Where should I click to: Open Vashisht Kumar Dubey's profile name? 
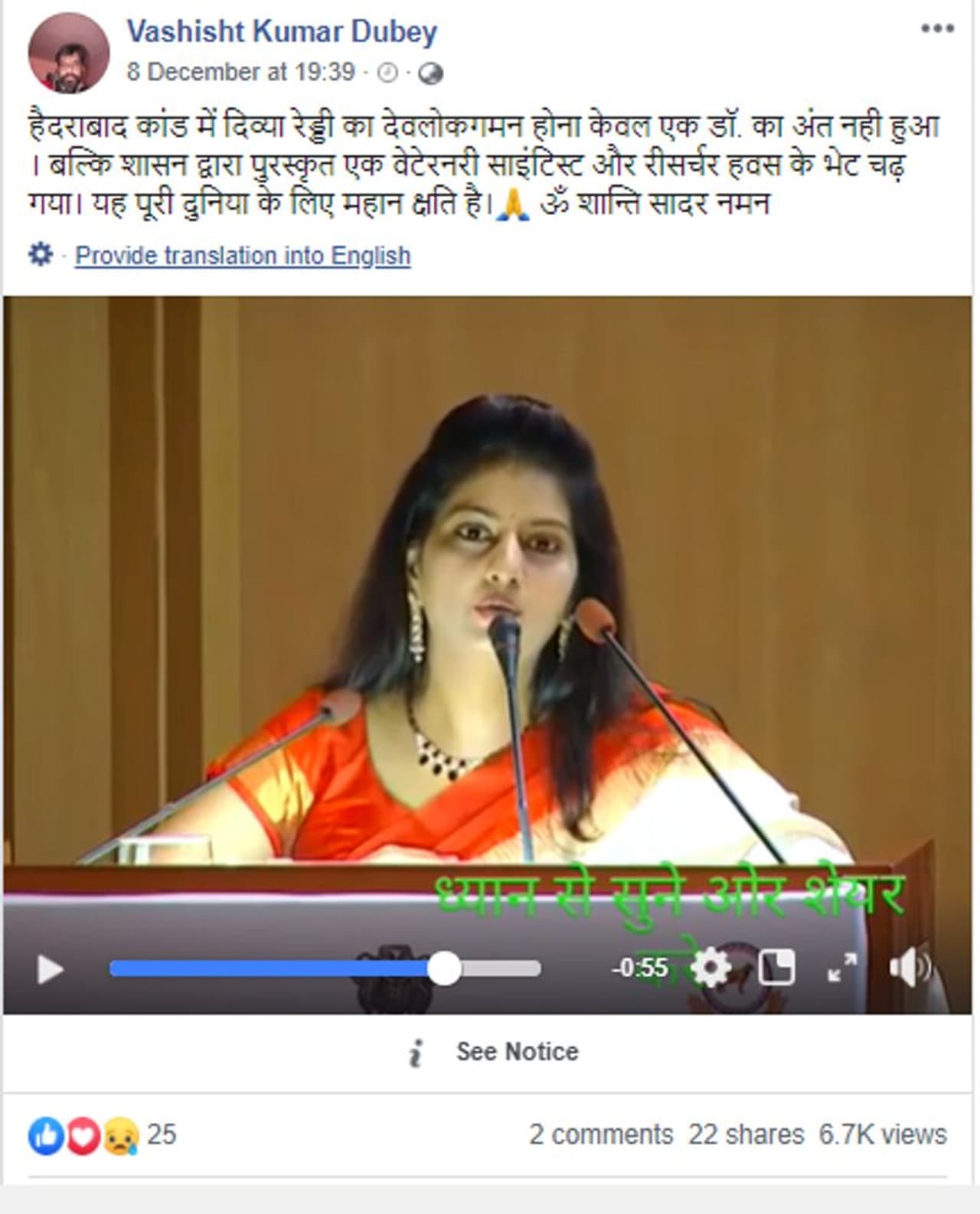coord(281,32)
